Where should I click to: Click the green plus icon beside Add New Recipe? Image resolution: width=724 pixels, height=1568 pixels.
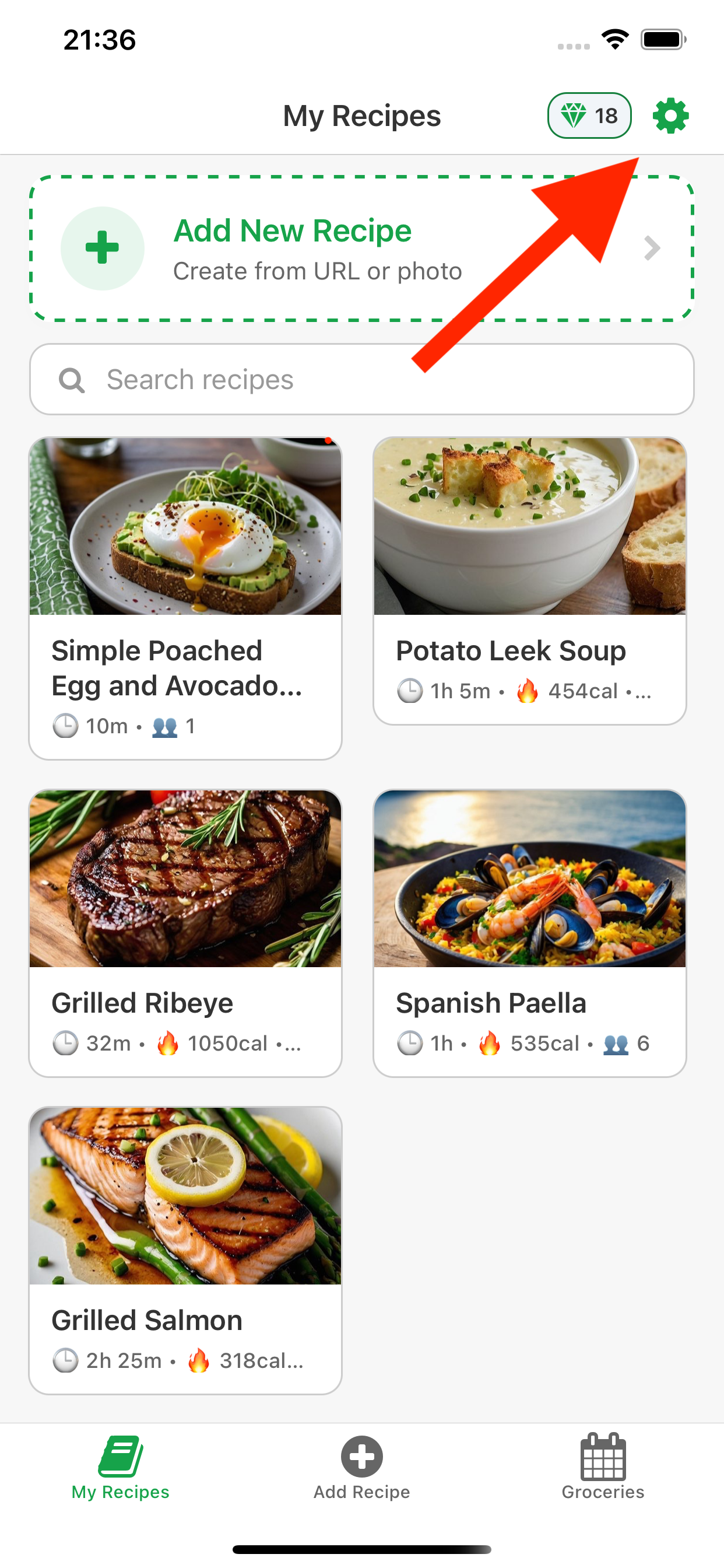(x=102, y=248)
